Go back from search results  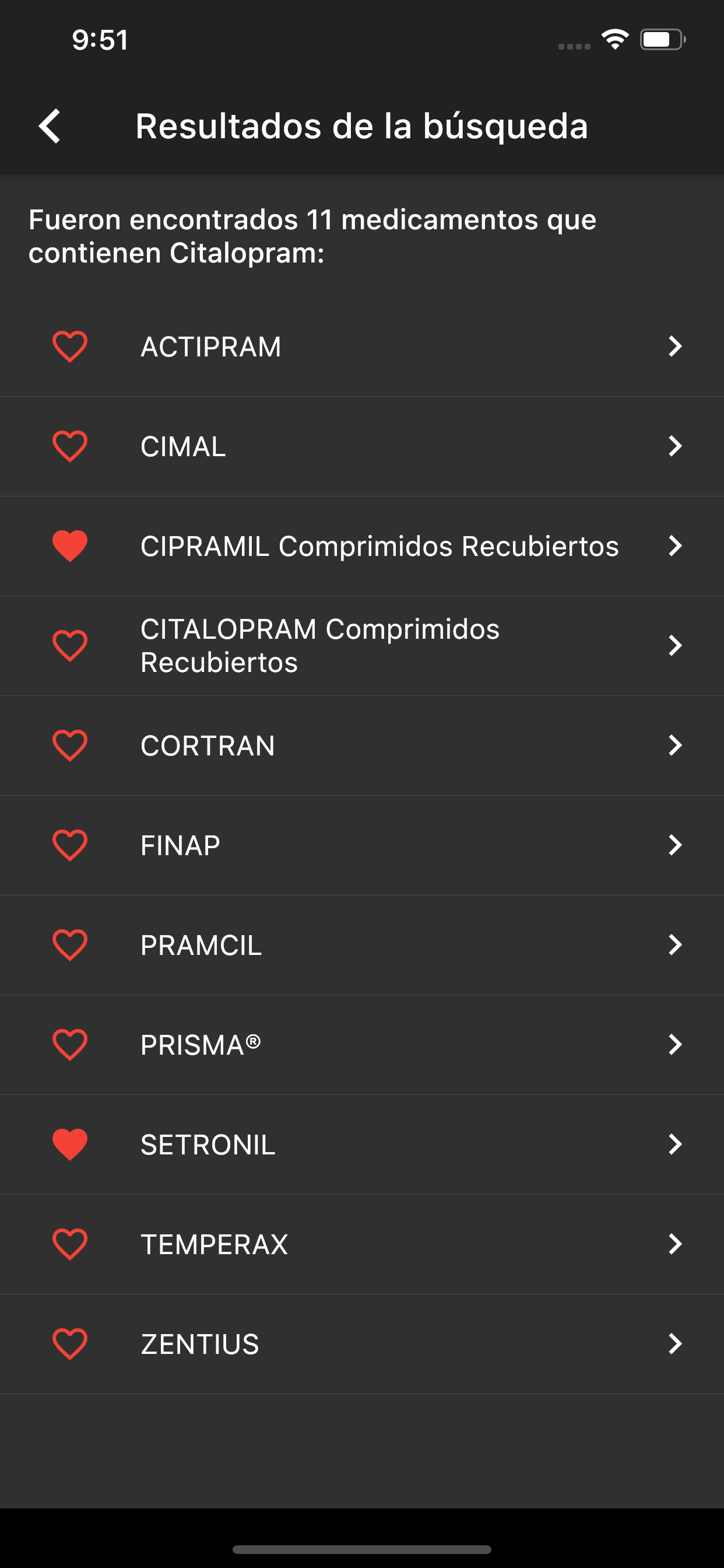tap(50, 126)
